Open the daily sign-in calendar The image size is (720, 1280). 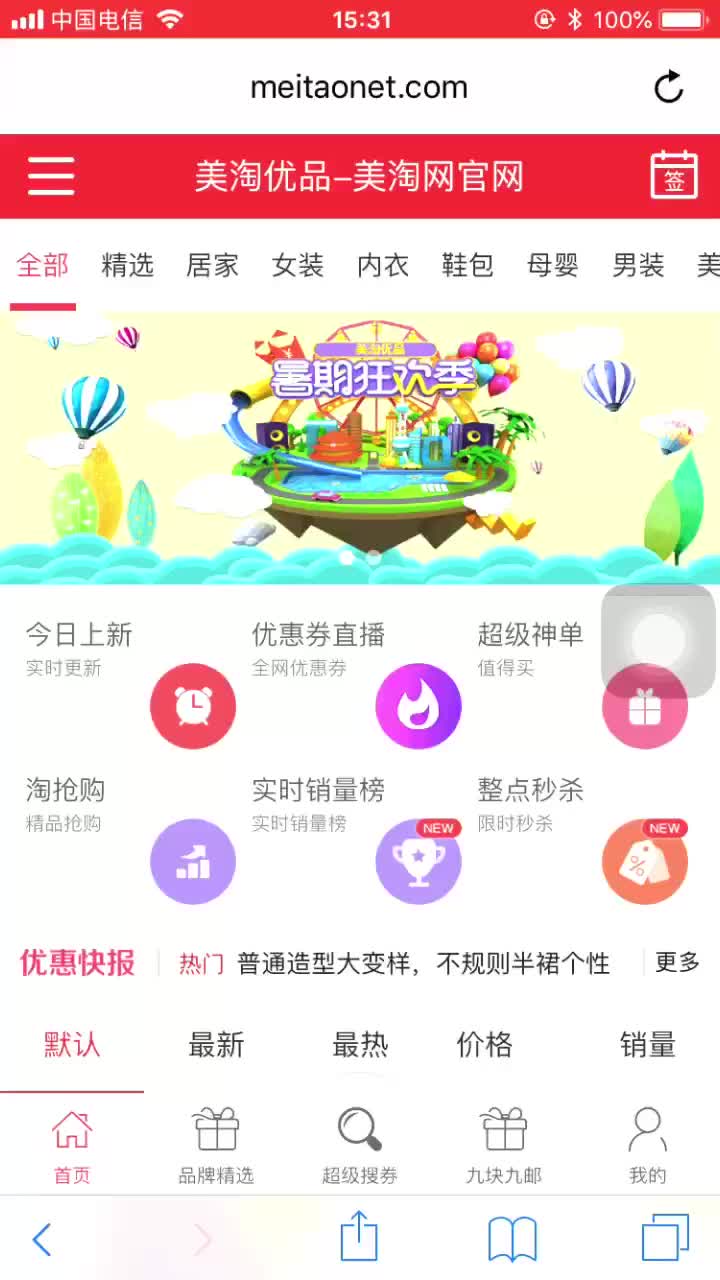(674, 176)
